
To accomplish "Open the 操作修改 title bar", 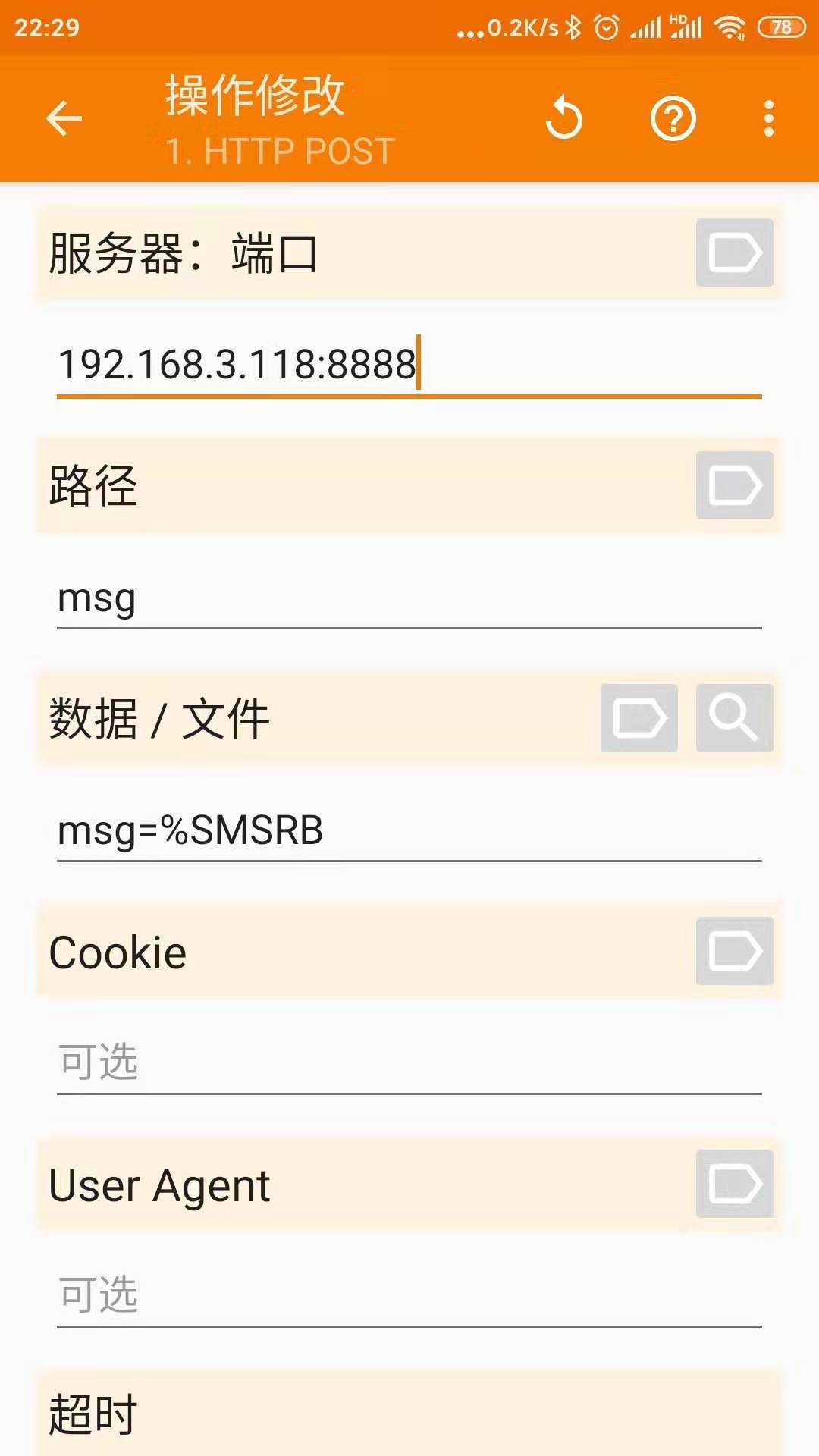I will coord(253,96).
